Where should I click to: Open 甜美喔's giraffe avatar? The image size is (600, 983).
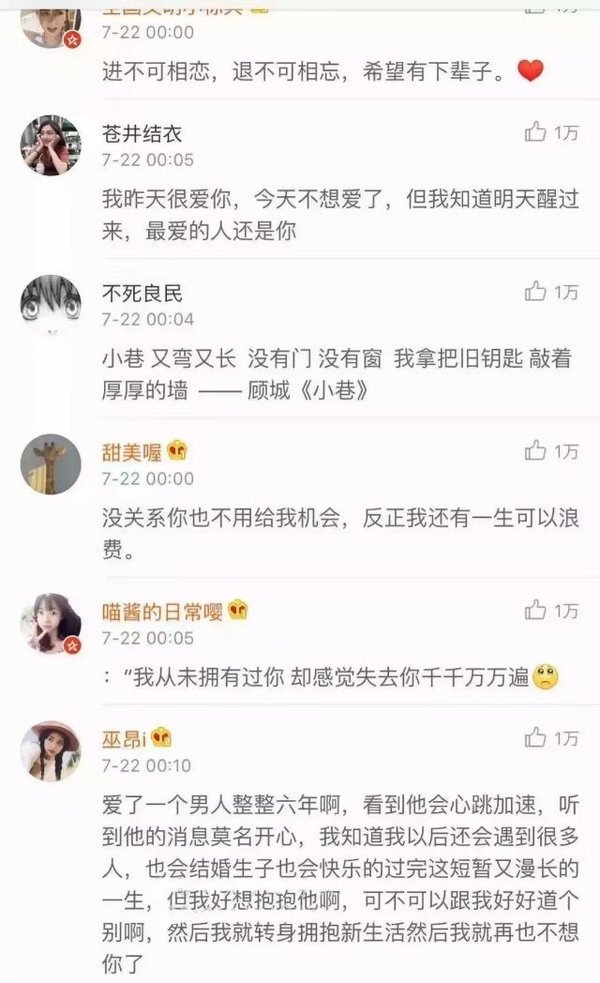pos(51,464)
